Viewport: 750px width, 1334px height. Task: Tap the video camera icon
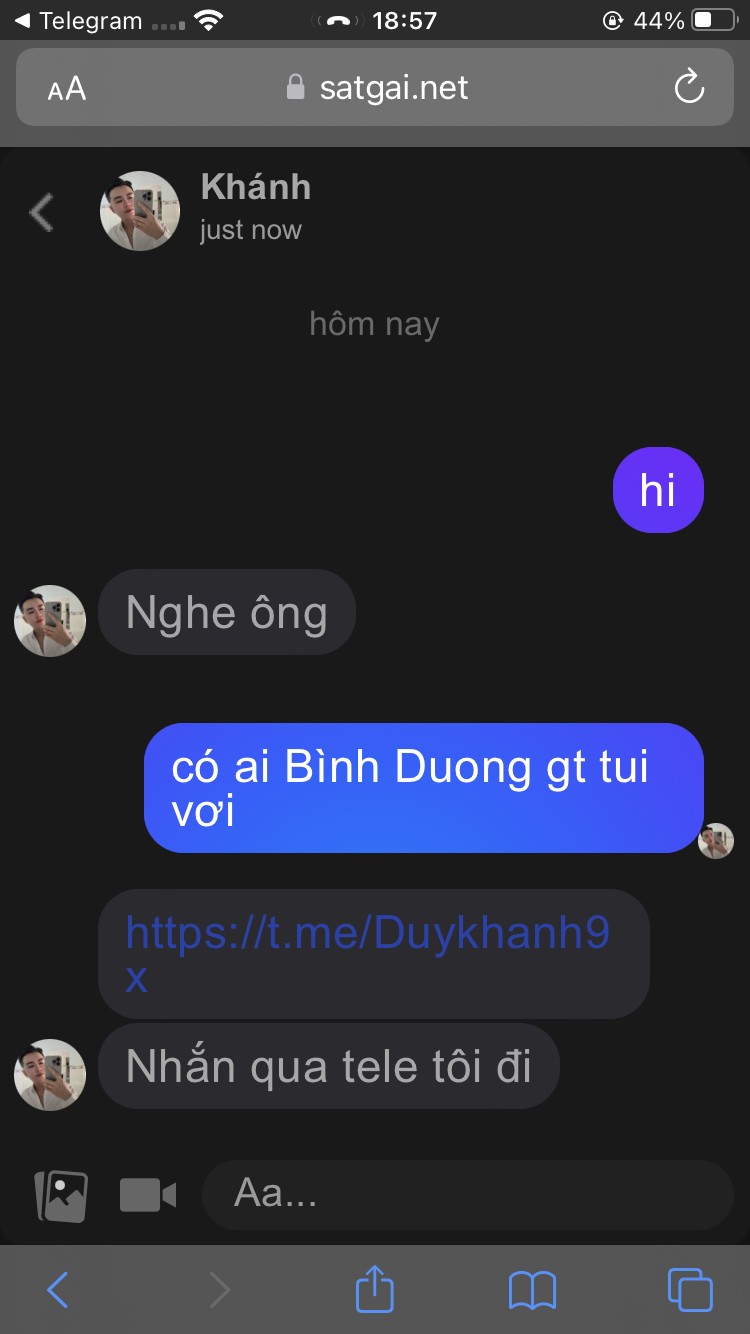148,1195
